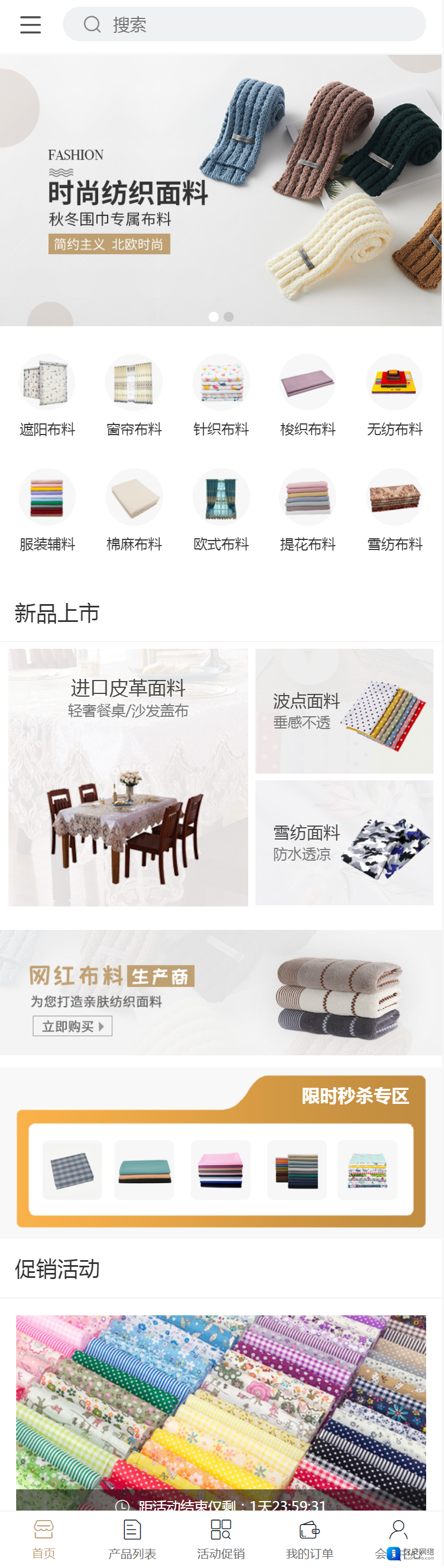This screenshot has height=1568, width=444.
Task: Open the 雪纺面料 防水透凉 card
Action: (x=344, y=842)
